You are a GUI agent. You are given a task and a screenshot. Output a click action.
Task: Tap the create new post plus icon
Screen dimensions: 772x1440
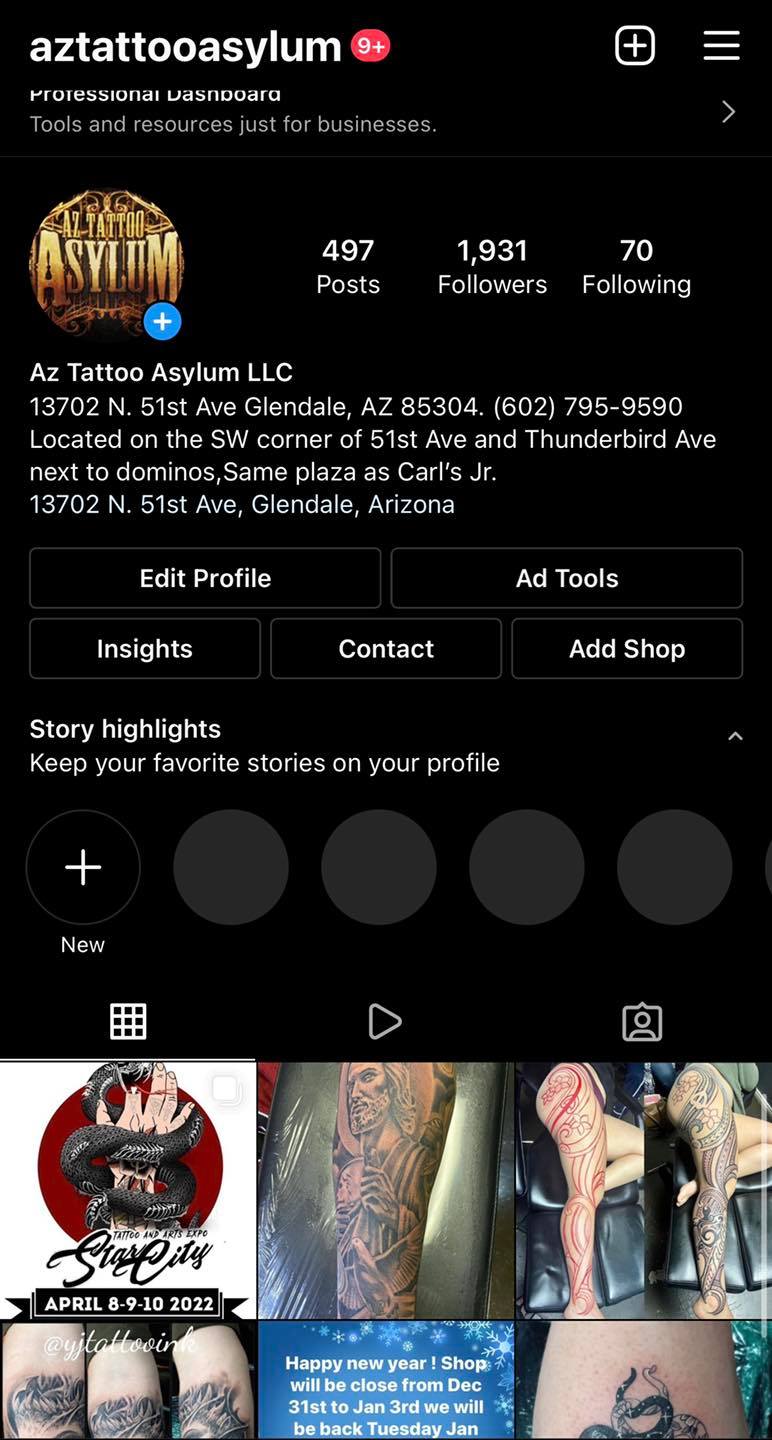[635, 46]
